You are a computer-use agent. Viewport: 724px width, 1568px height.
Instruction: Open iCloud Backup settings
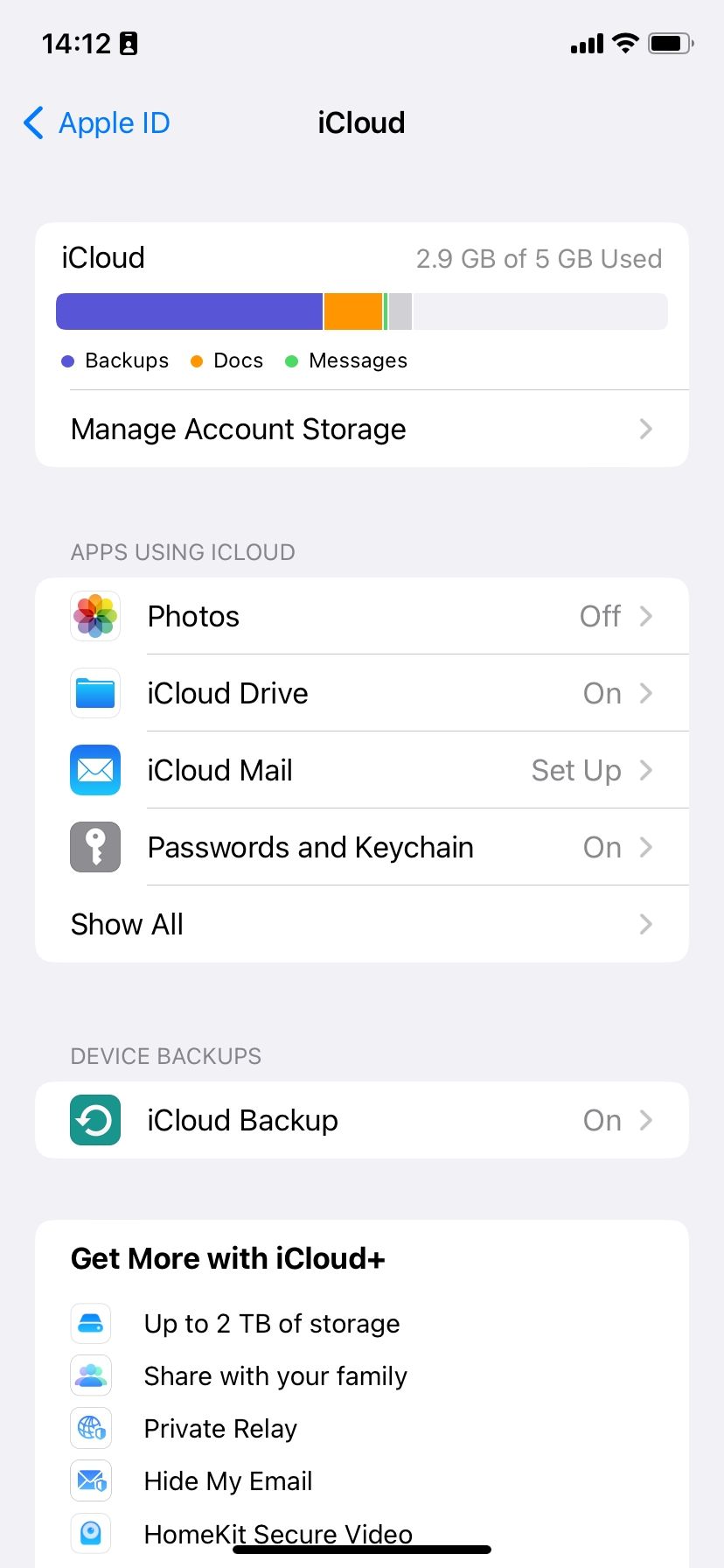point(361,1120)
